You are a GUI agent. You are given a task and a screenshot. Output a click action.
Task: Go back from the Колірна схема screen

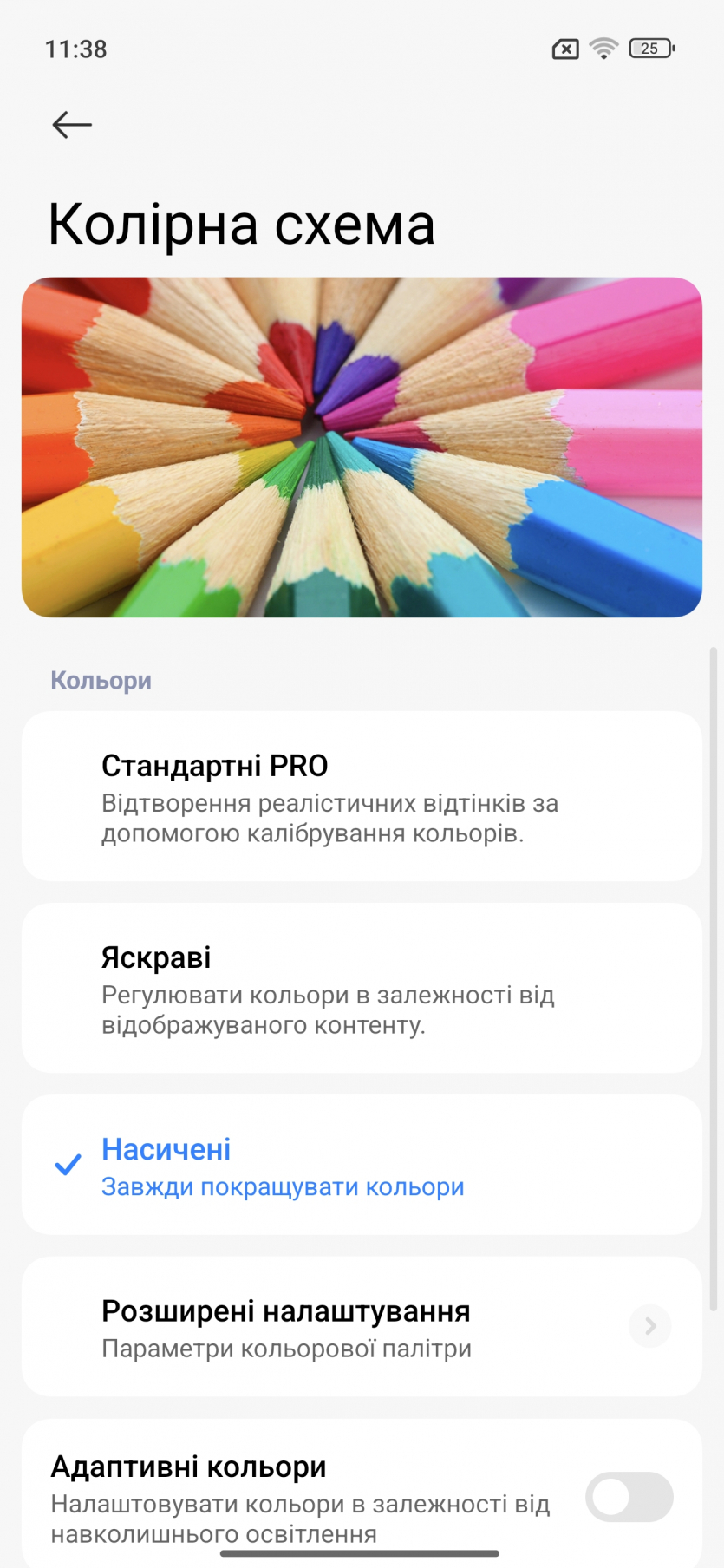click(72, 125)
